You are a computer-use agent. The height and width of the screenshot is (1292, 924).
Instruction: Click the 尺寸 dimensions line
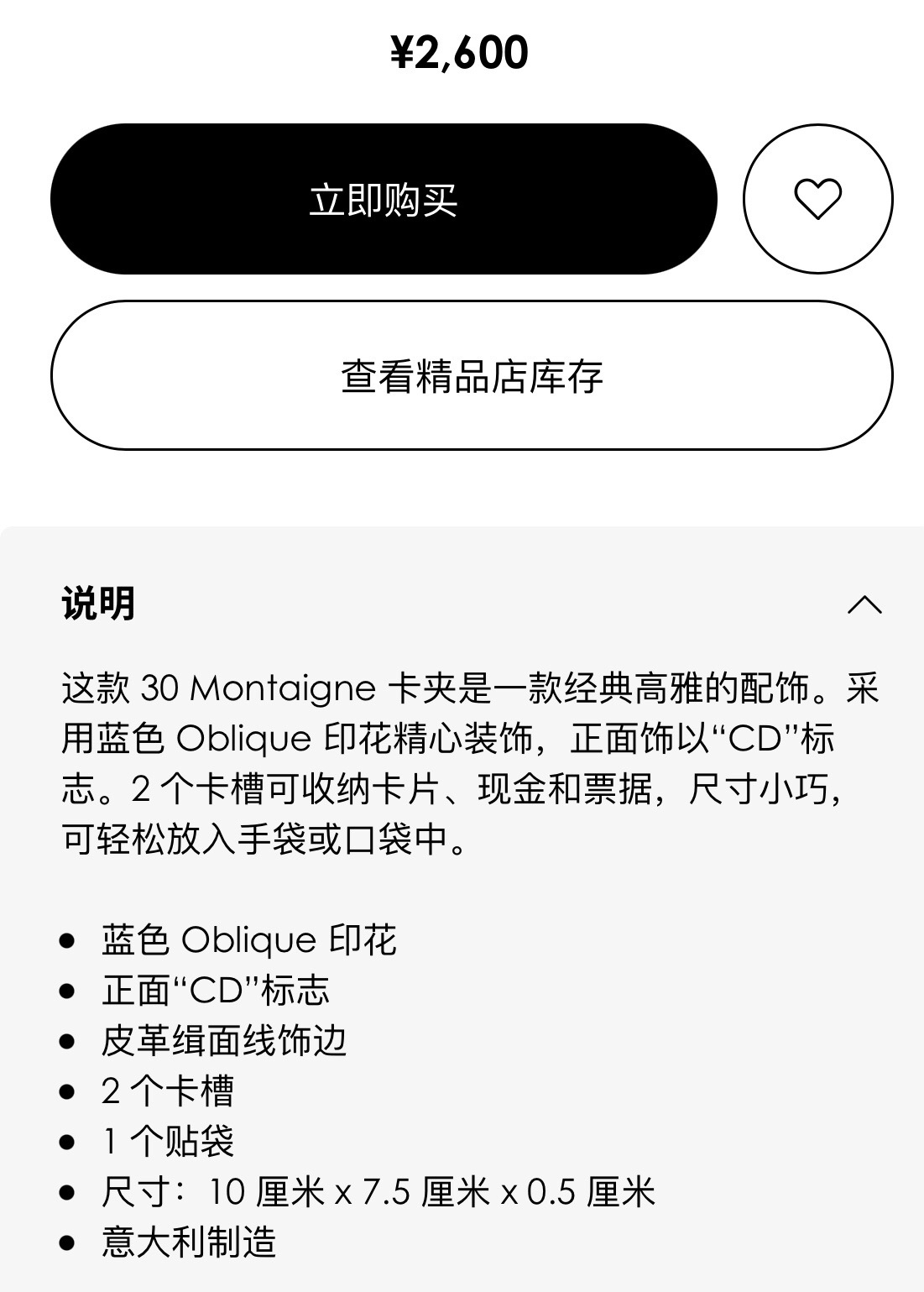pyautogui.click(x=378, y=1190)
